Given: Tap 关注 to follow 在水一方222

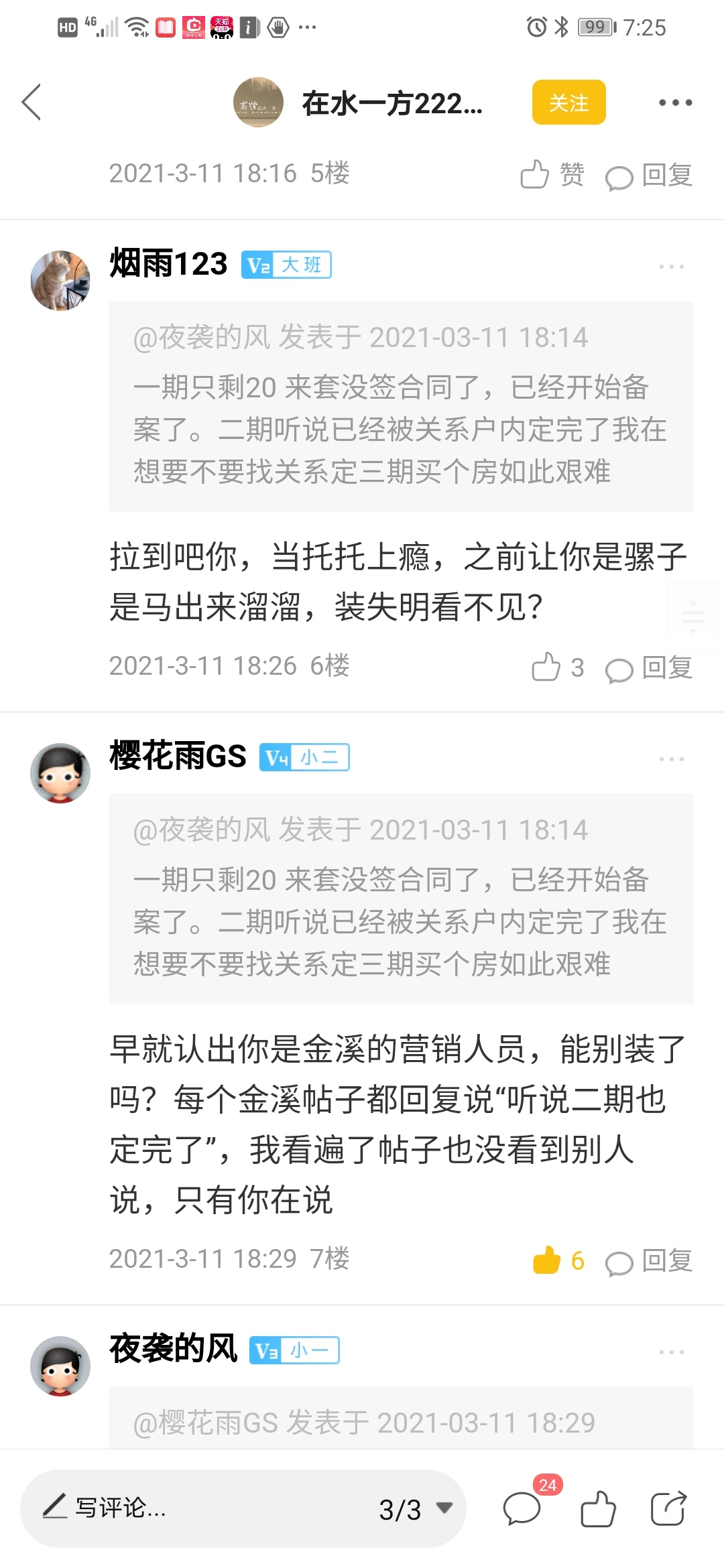Looking at the screenshot, I should point(568,103).
